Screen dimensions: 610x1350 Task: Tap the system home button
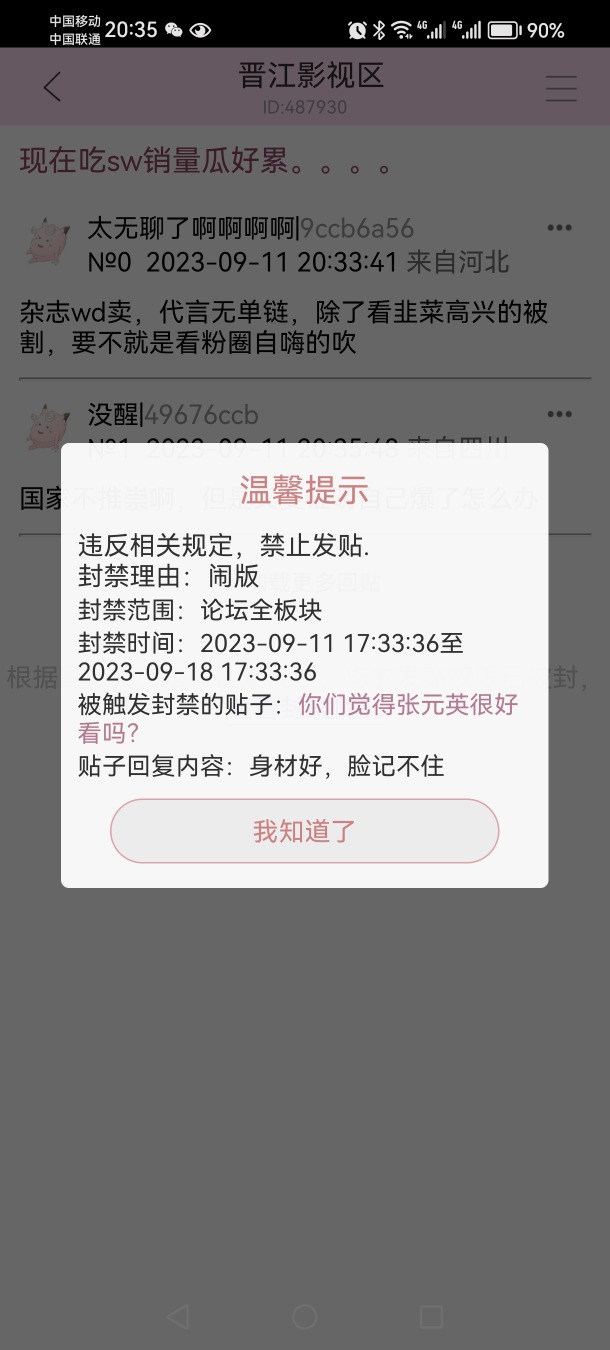(x=305, y=1316)
